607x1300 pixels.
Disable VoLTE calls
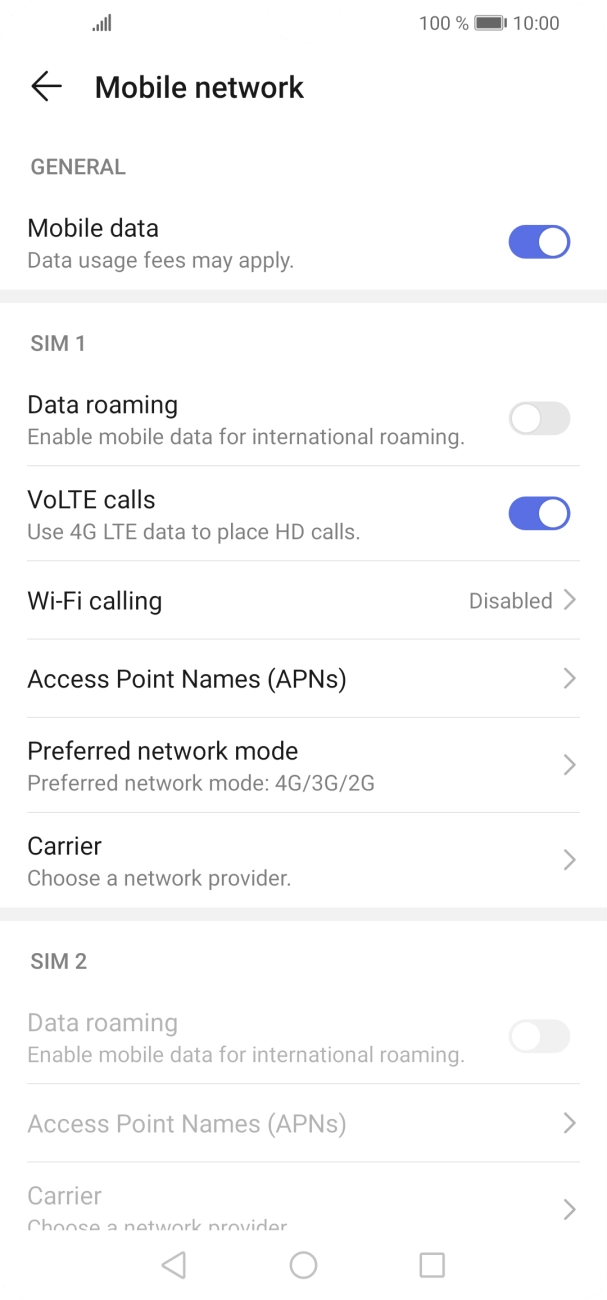tap(539, 514)
